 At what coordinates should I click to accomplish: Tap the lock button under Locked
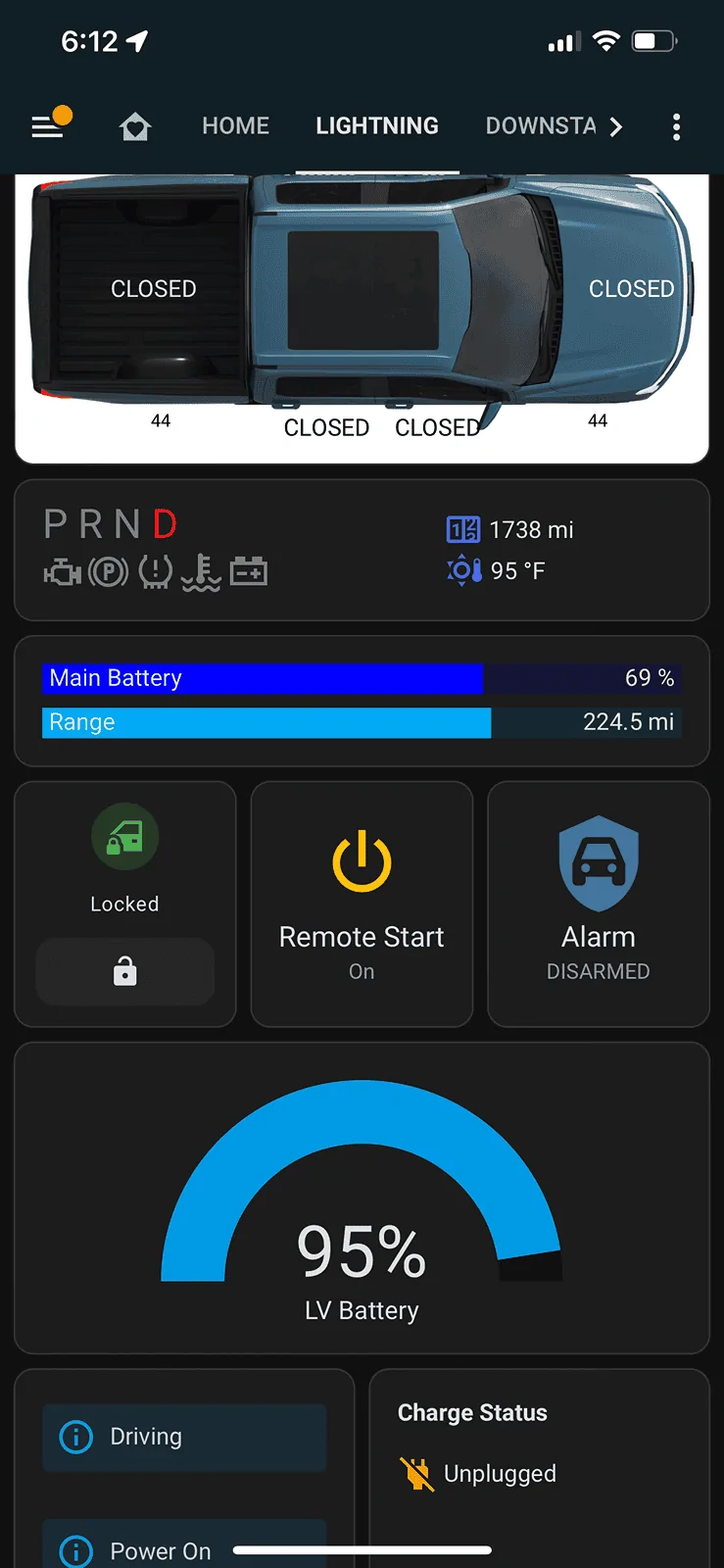(x=125, y=971)
